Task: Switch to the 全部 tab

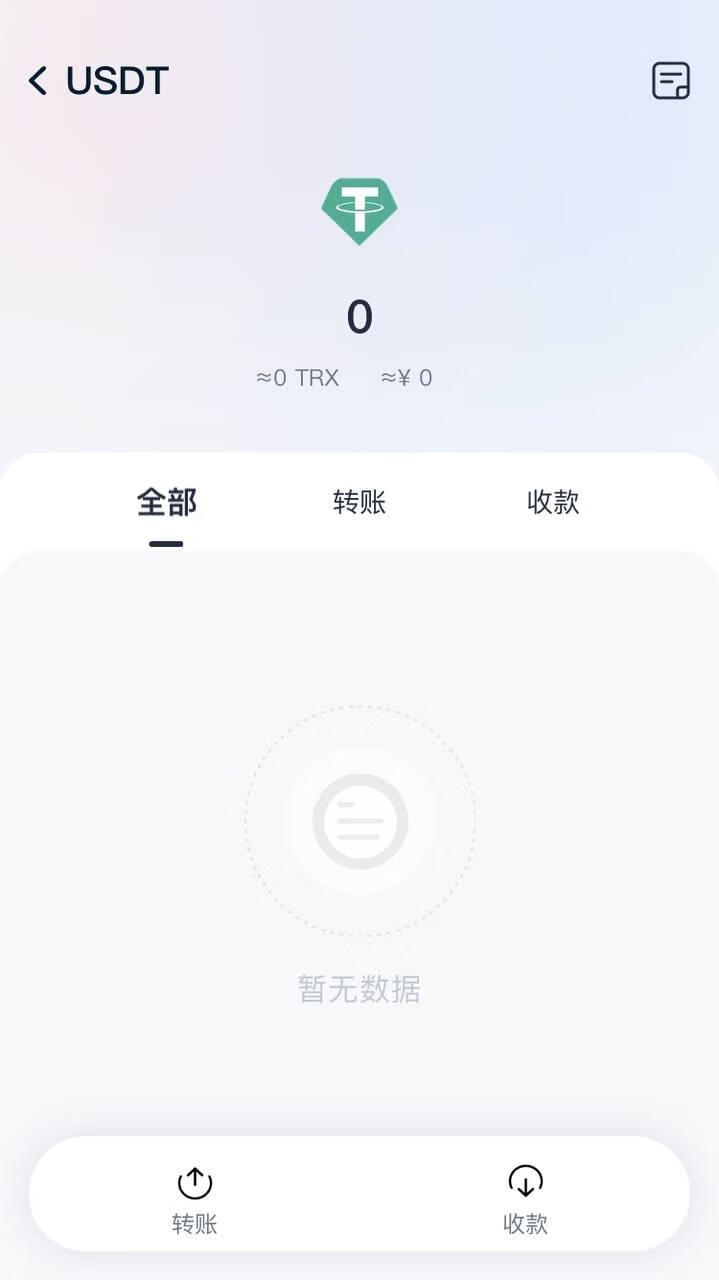Action: click(x=167, y=502)
